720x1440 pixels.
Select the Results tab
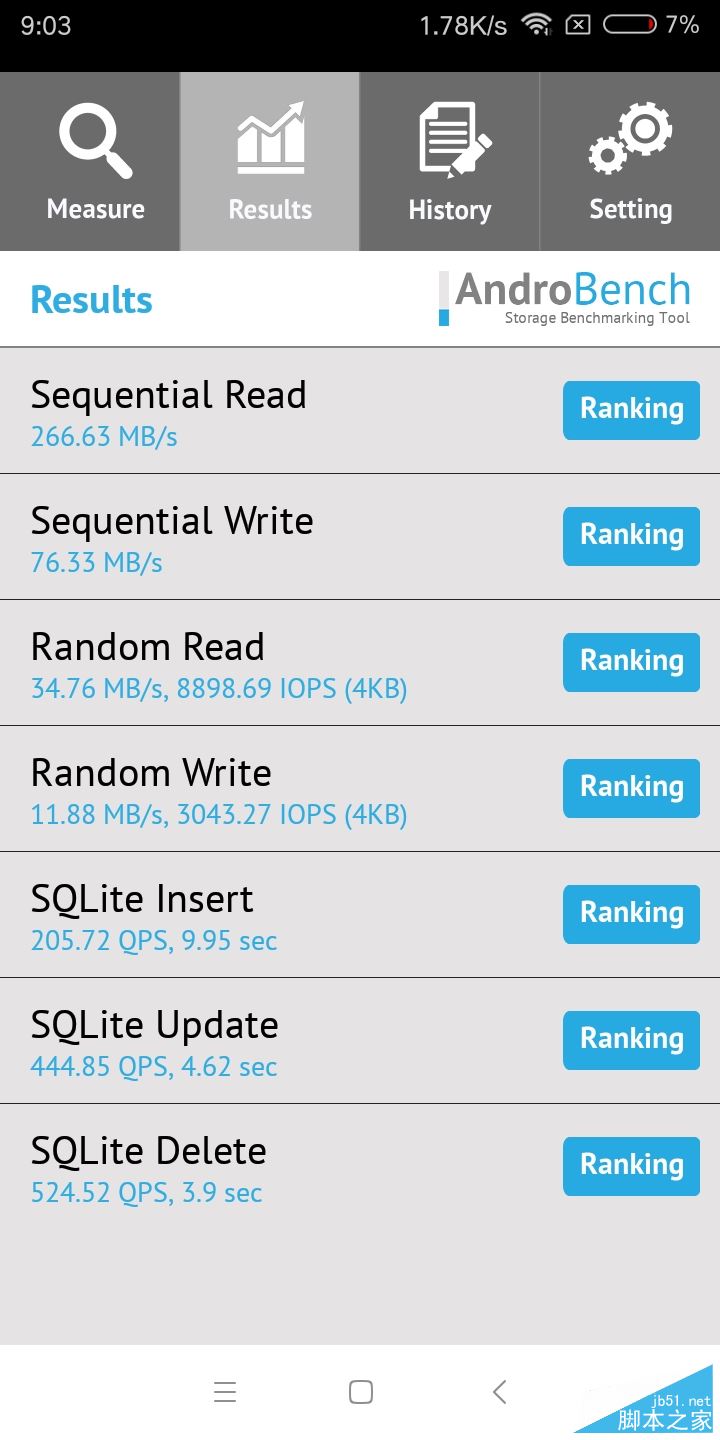coord(270,162)
